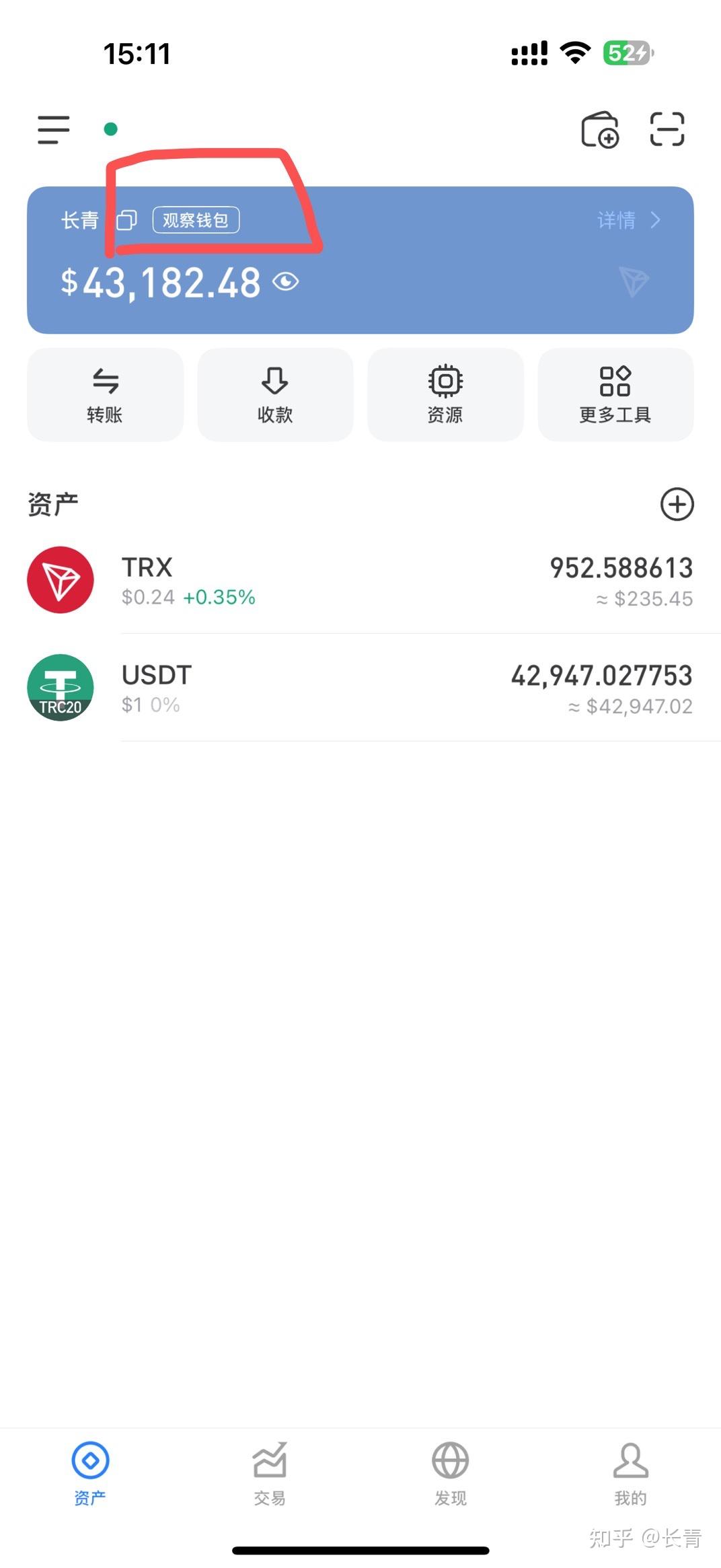The height and width of the screenshot is (1568, 721).
Task: Open the 资源 resources tool
Action: [445, 394]
